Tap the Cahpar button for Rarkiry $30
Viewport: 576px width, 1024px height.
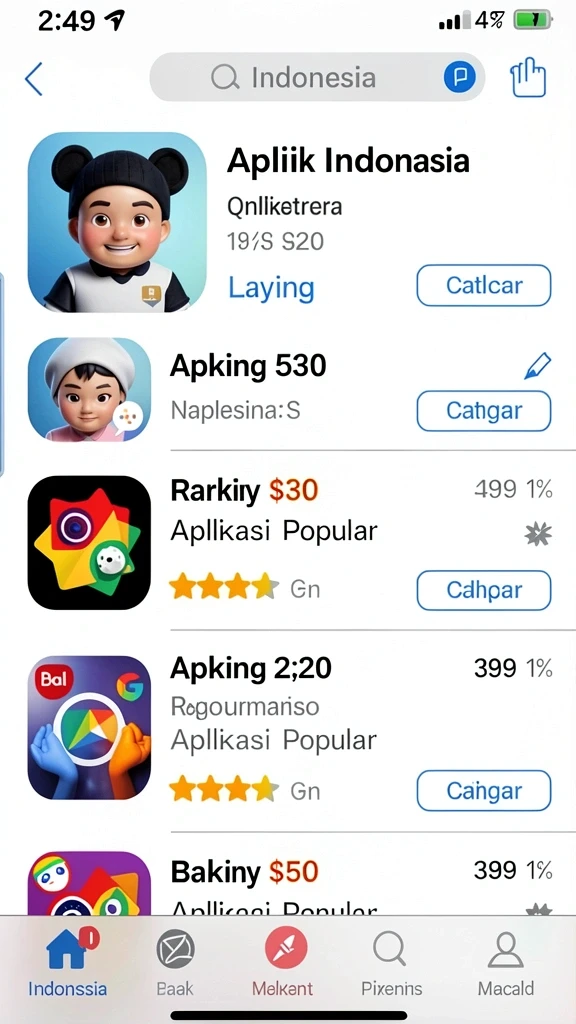coord(484,590)
